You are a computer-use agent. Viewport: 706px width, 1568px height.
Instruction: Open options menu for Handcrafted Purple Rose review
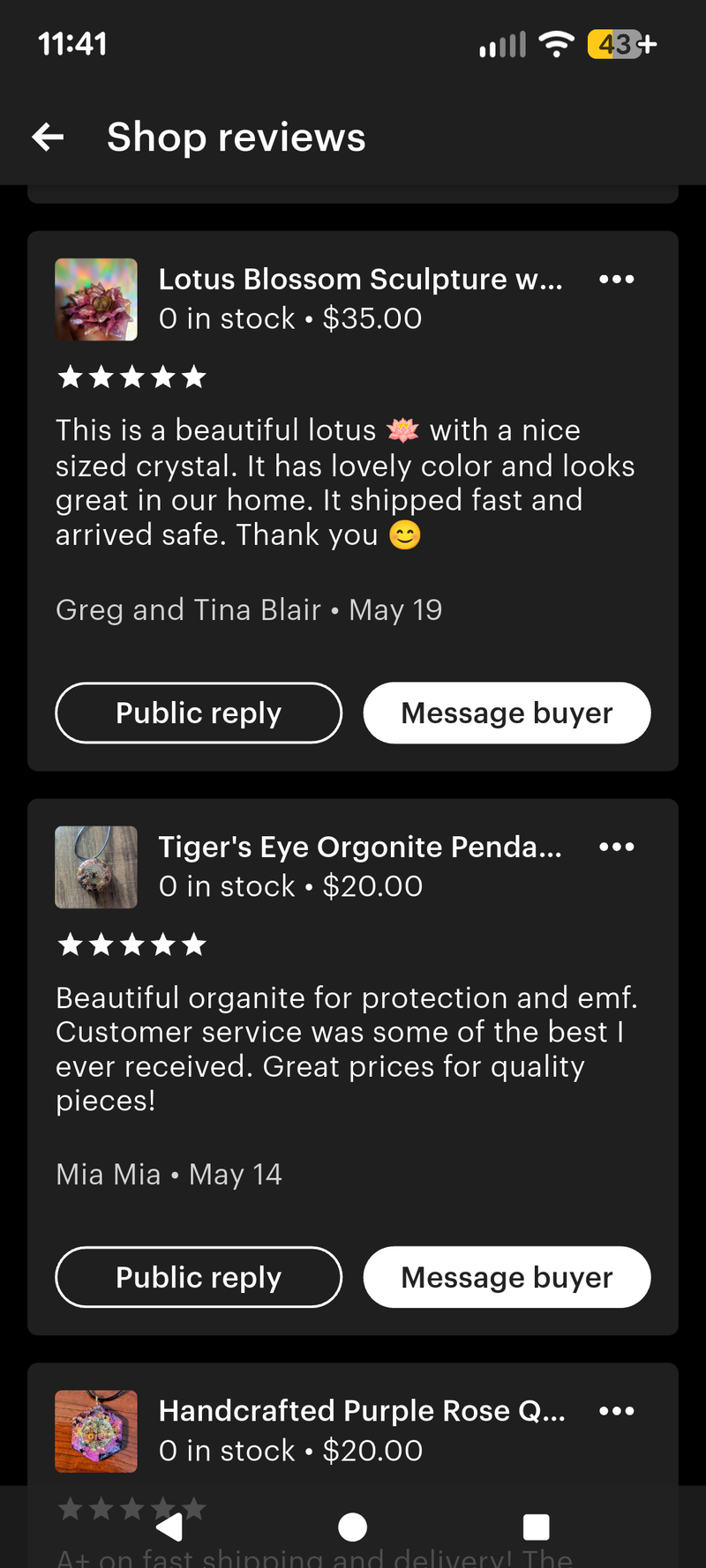pos(616,1410)
